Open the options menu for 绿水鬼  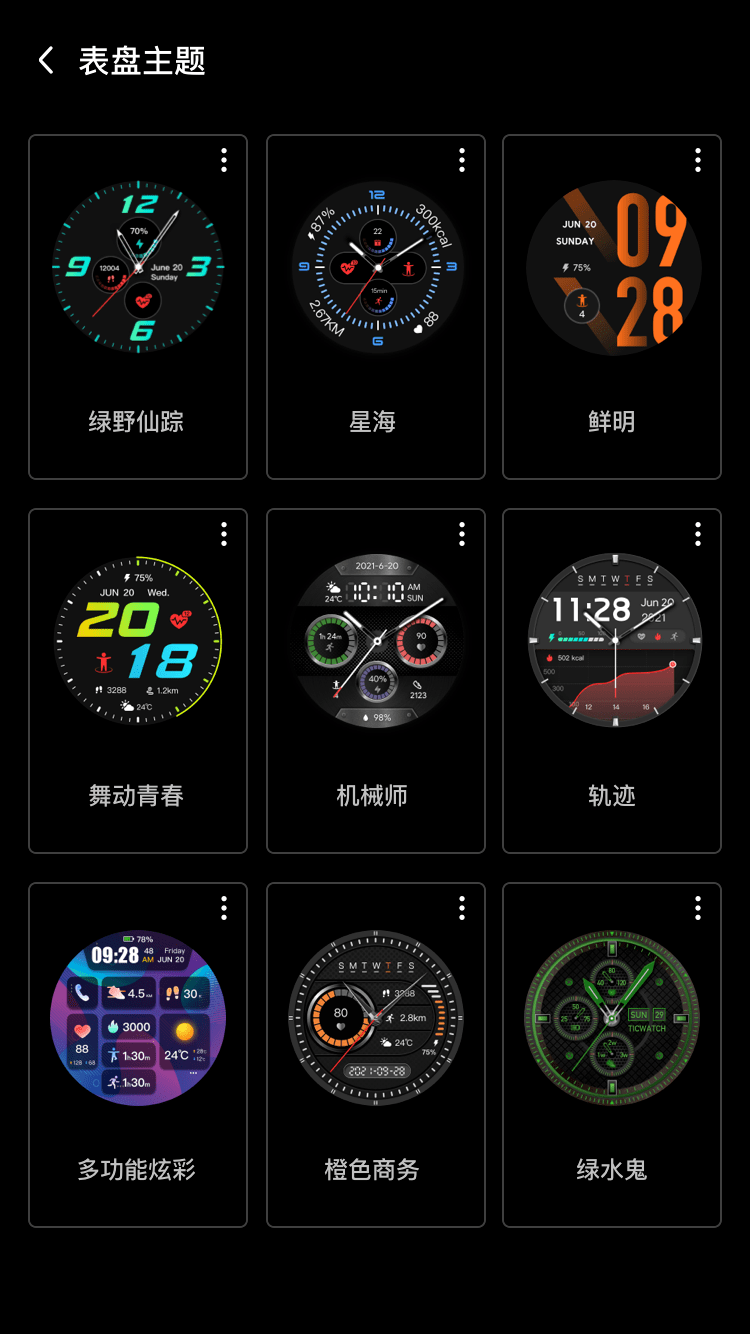coord(698,908)
